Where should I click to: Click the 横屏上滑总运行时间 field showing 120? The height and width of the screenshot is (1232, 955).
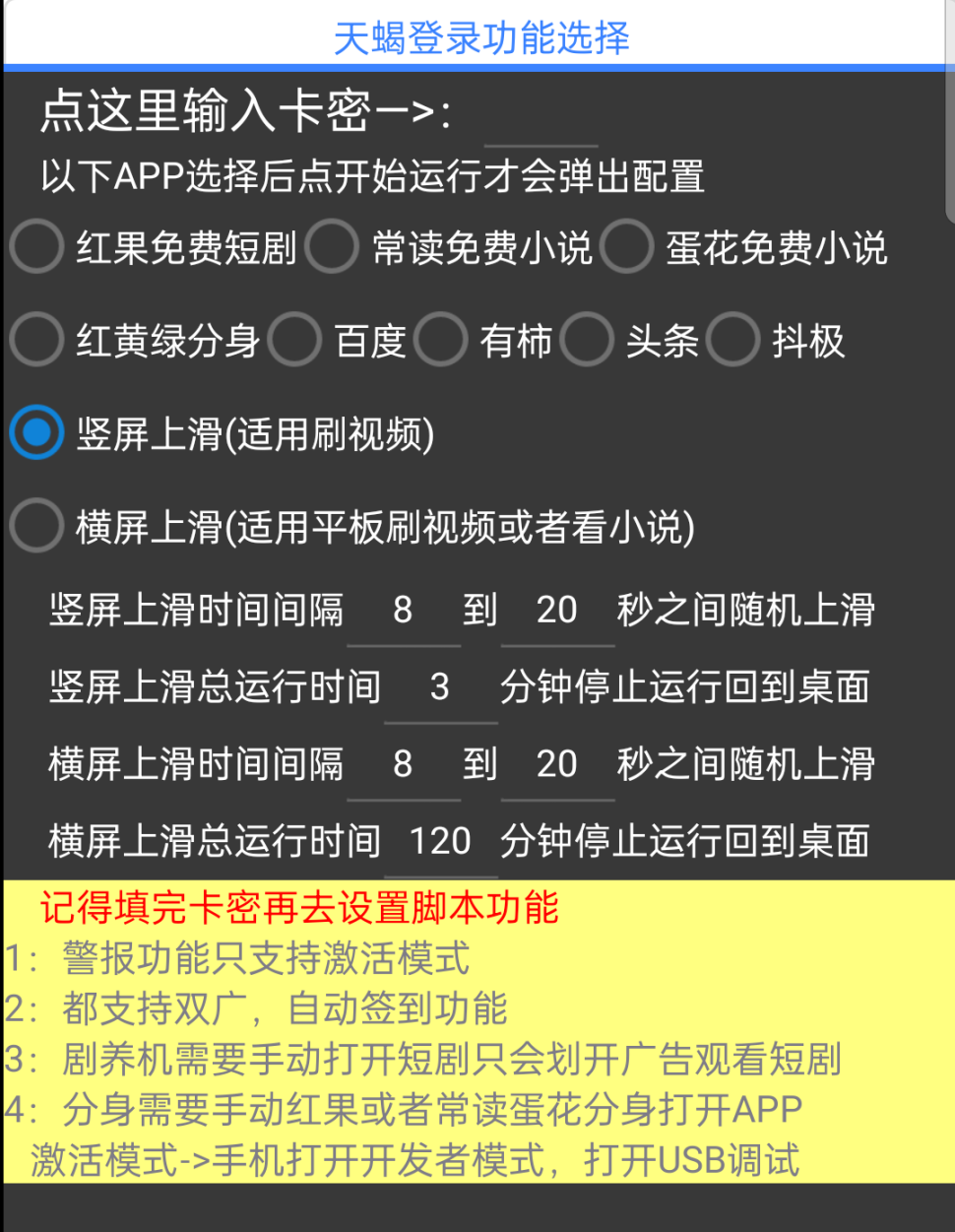440,841
